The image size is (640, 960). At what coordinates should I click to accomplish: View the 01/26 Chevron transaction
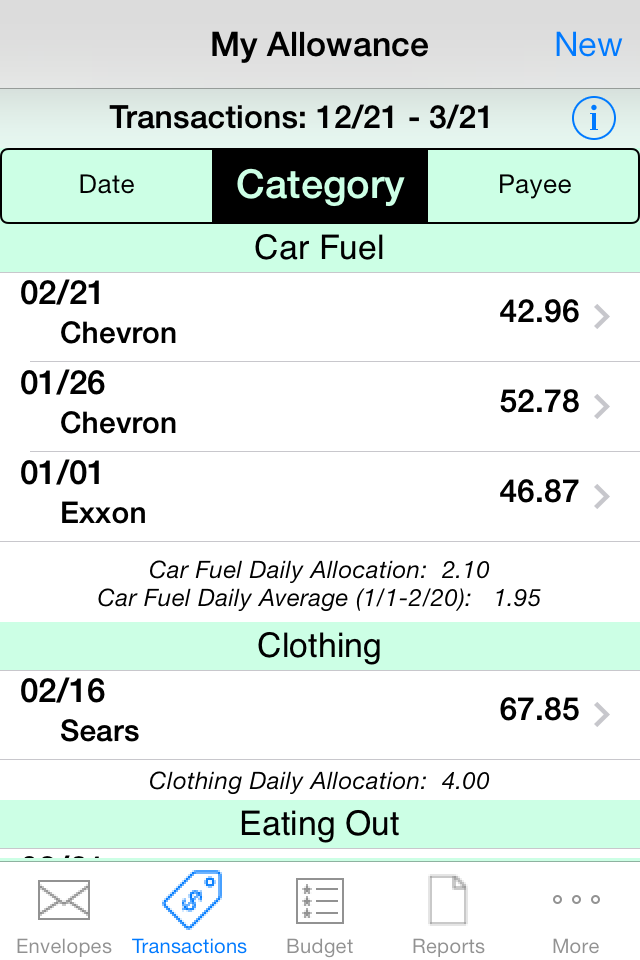(x=320, y=405)
